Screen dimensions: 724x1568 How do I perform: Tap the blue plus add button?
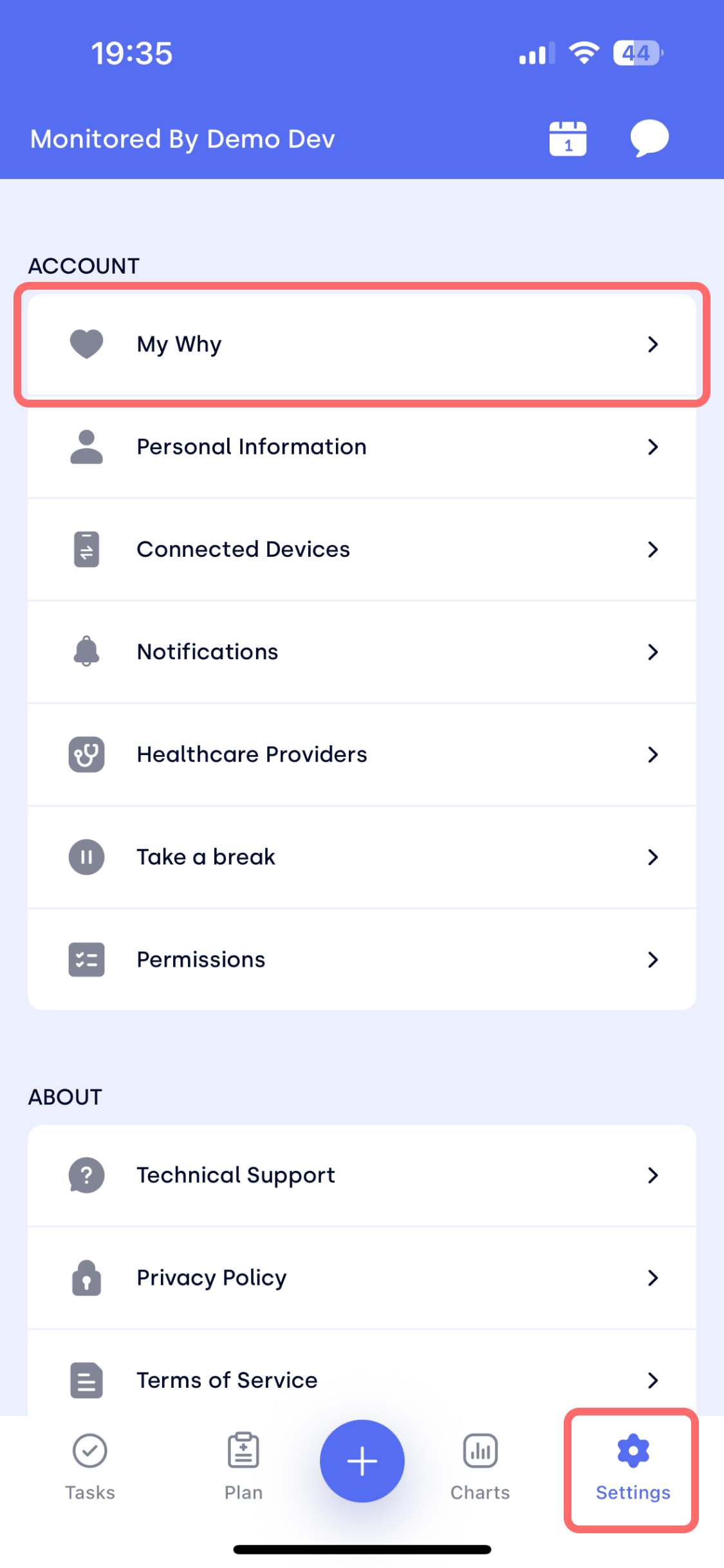362,1461
